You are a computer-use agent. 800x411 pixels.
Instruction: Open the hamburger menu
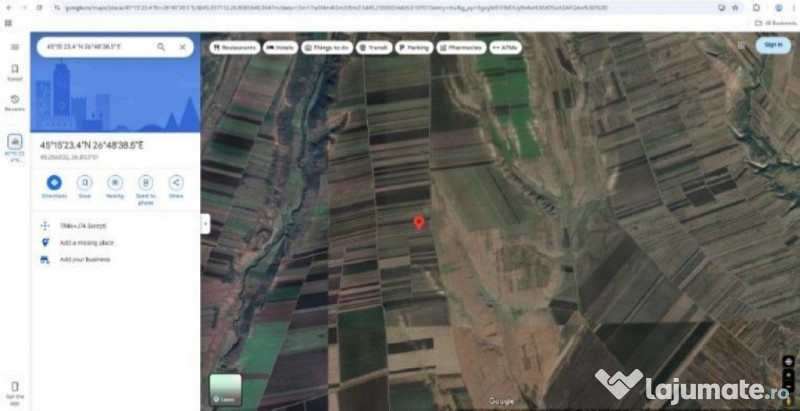(15, 47)
